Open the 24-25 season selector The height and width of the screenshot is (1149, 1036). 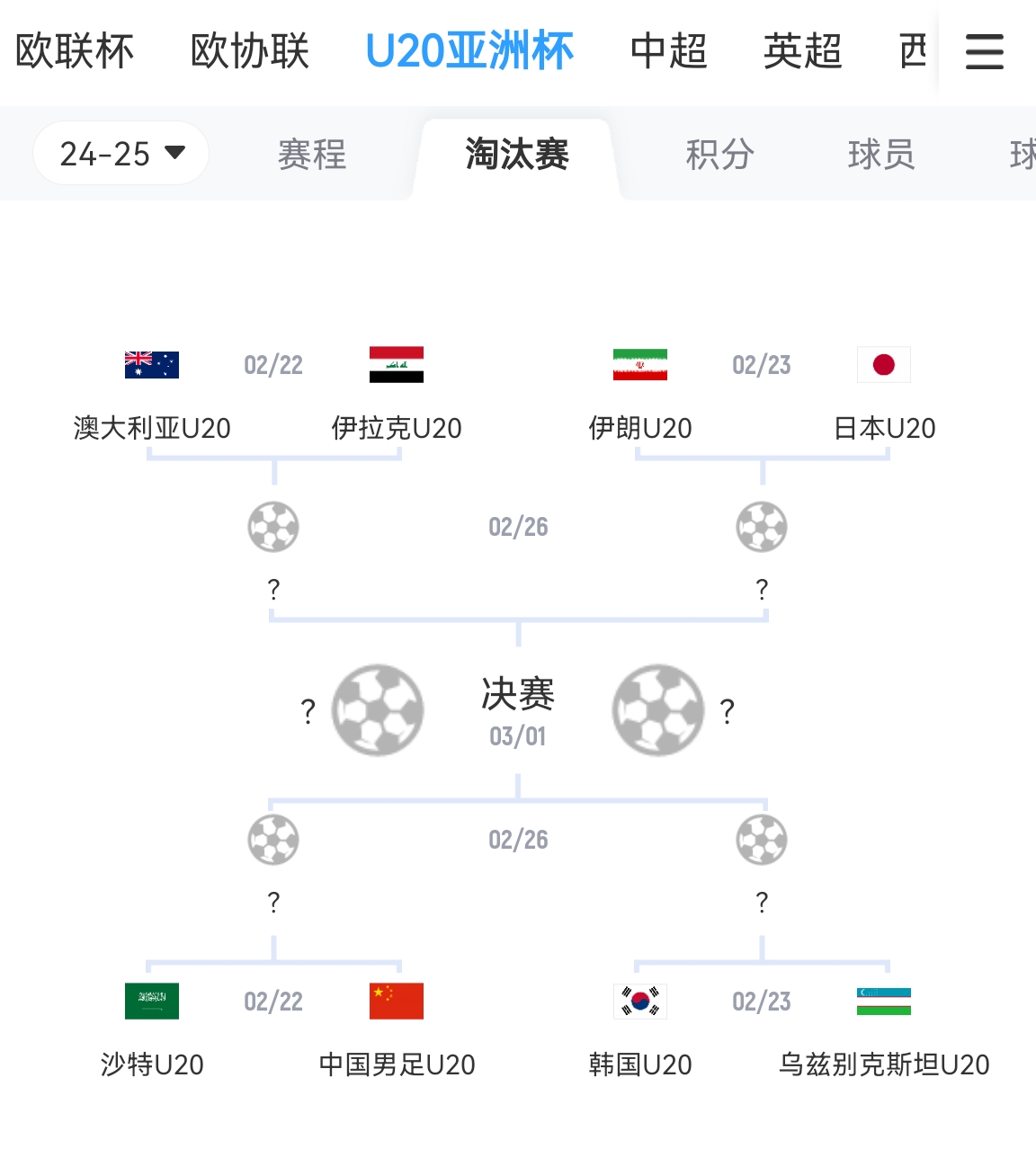(121, 153)
